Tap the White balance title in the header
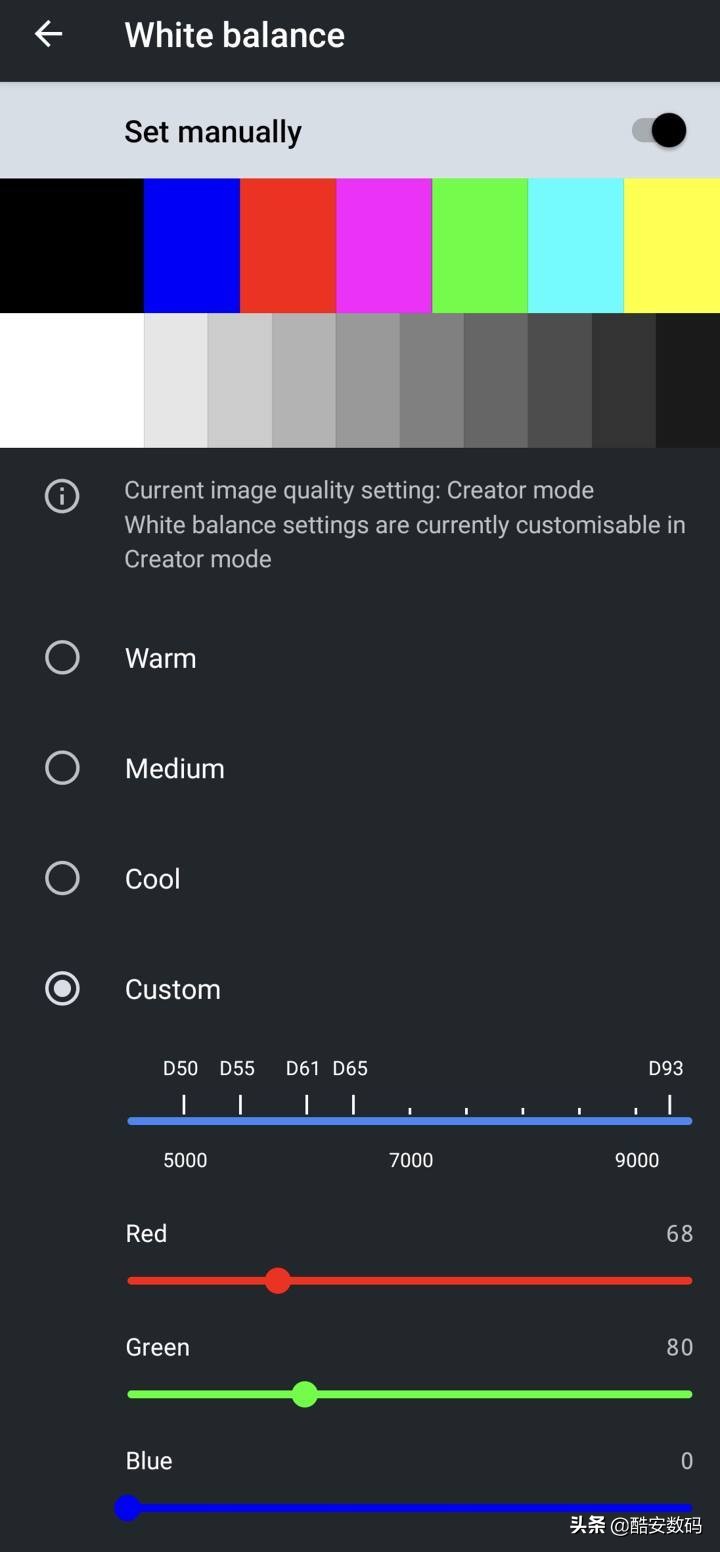Image resolution: width=720 pixels, height=1552 pixels. 234,35
